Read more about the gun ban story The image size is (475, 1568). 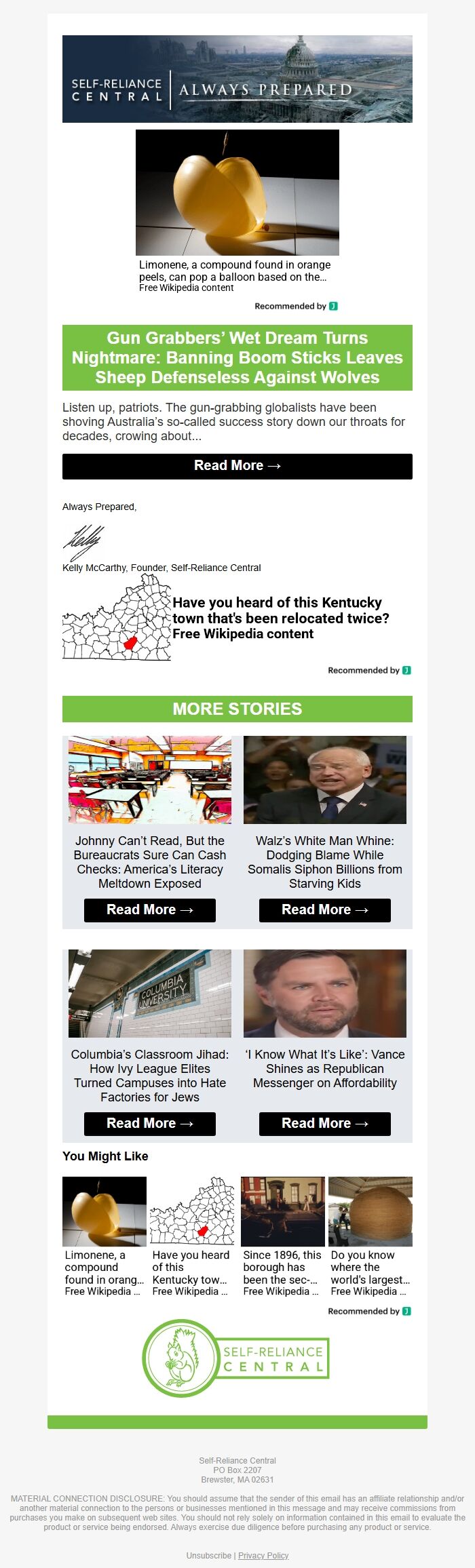tap(237, 466)
